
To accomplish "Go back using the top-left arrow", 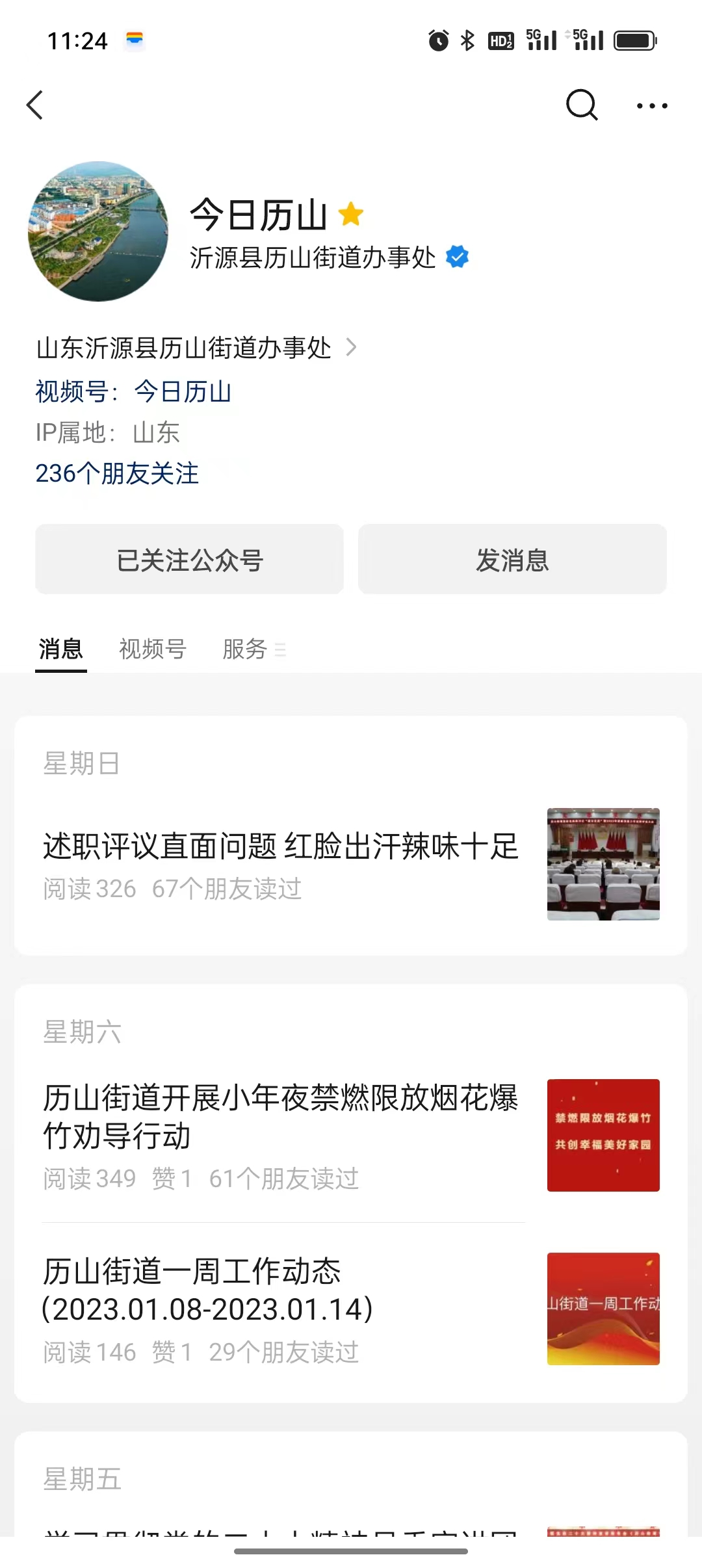I will point(35,105).
